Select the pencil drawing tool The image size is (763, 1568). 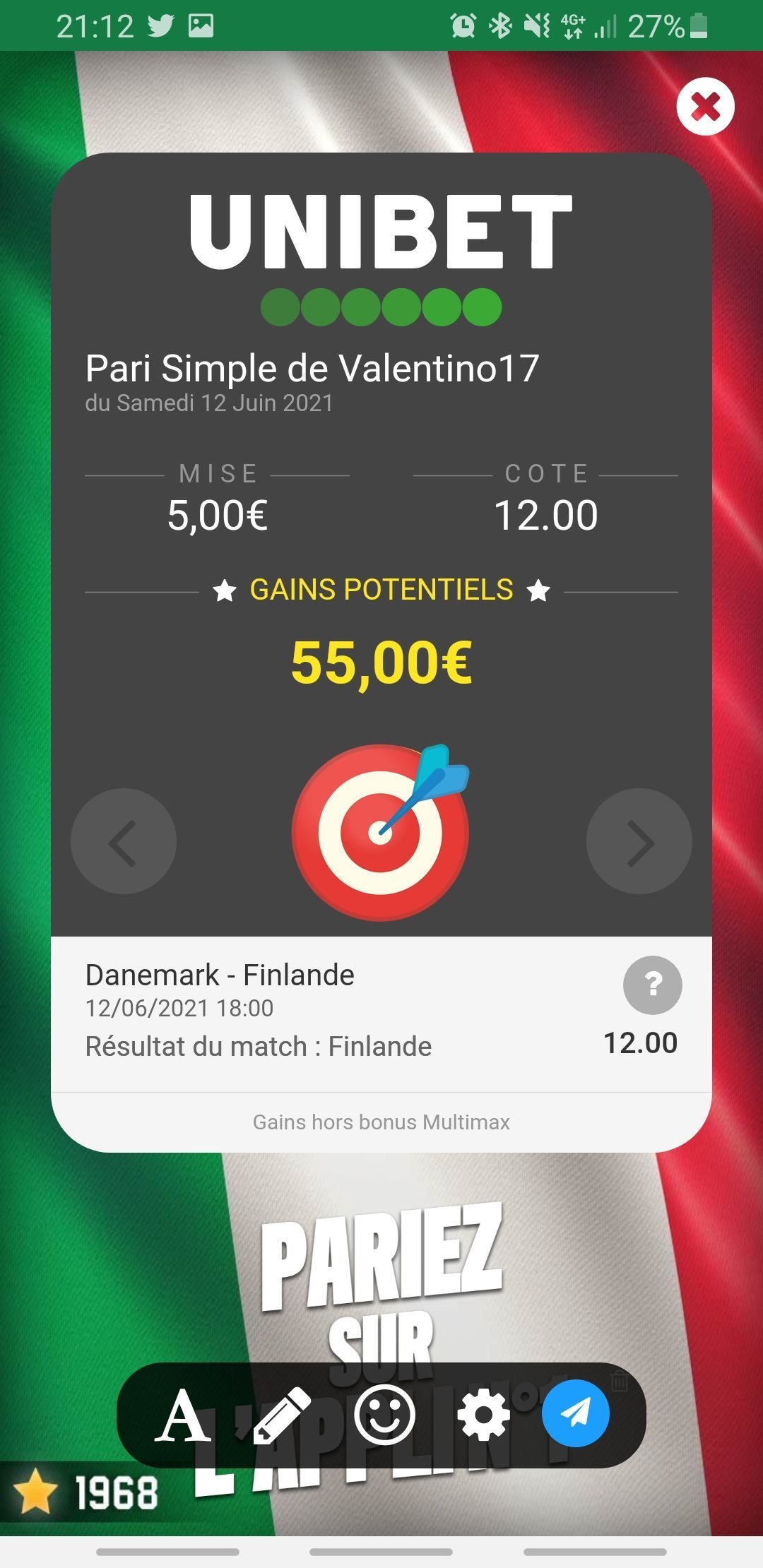point(282,1415)
